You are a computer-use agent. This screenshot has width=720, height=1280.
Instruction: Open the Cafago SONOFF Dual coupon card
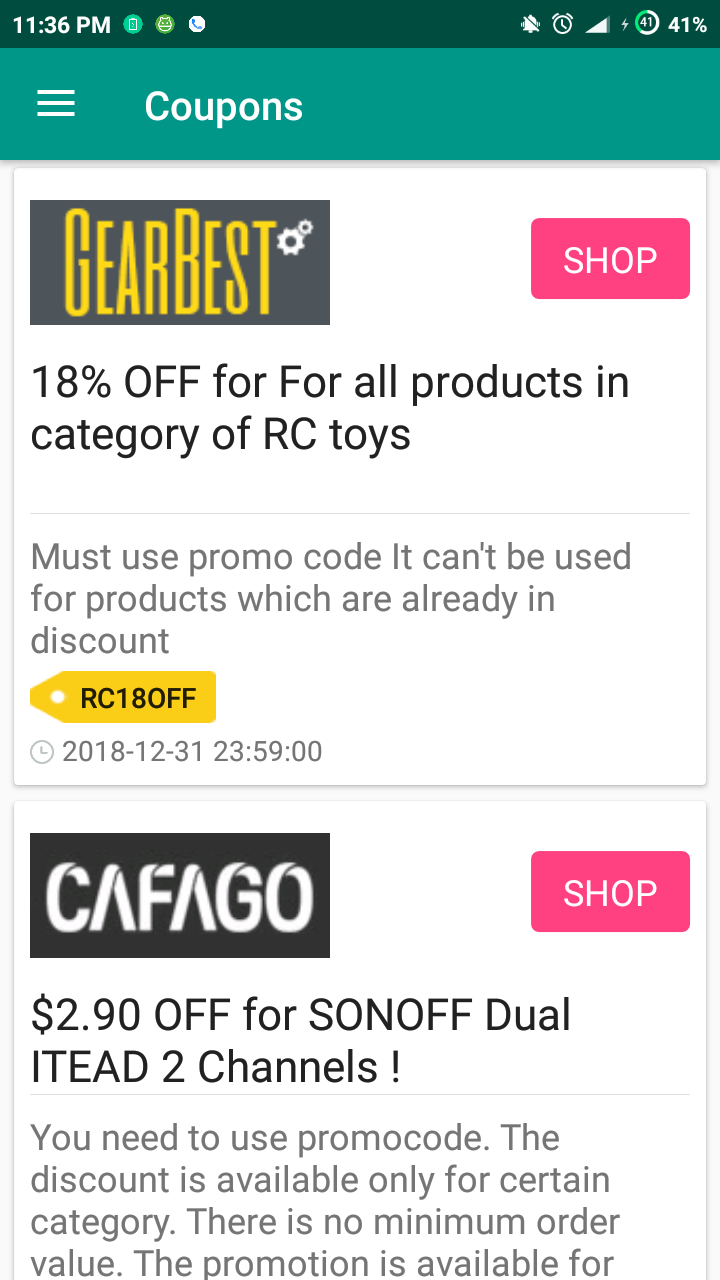pos(300,1040)
